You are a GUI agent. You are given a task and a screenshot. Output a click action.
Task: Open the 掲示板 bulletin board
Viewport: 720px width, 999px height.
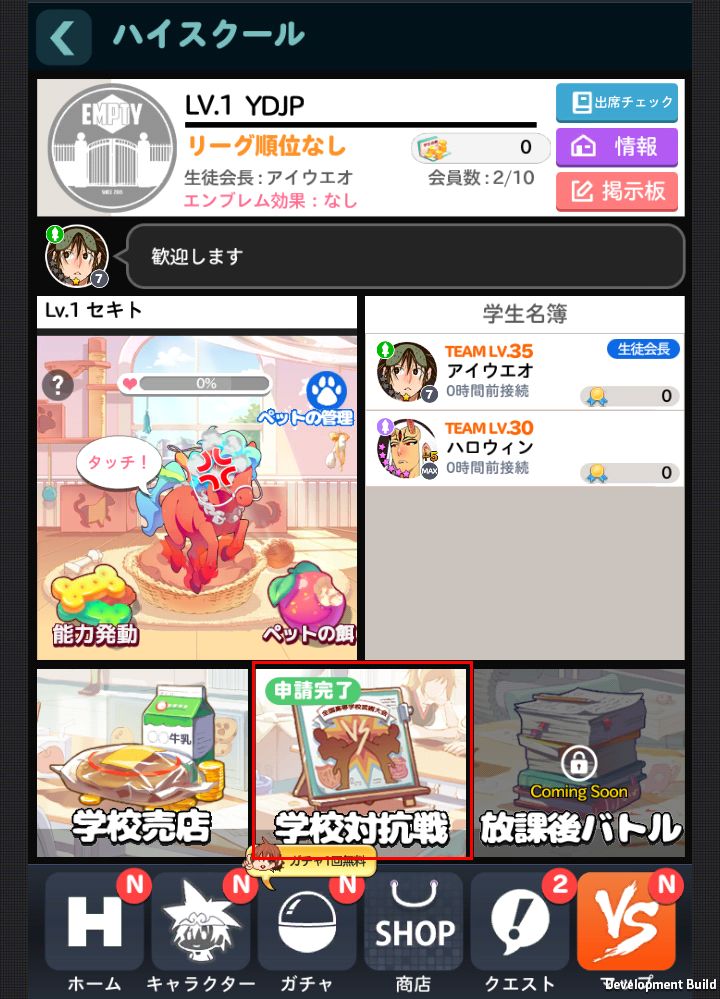[616, 191]
